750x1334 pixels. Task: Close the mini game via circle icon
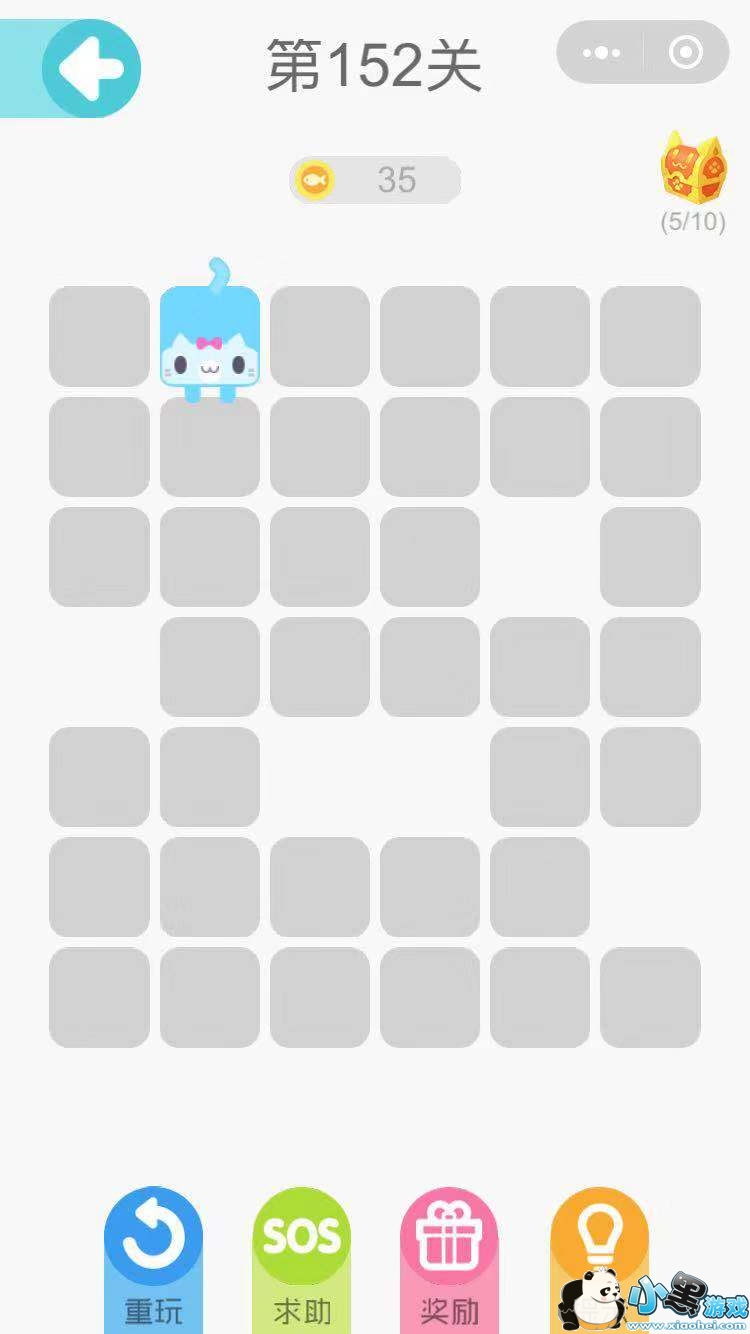686,53
